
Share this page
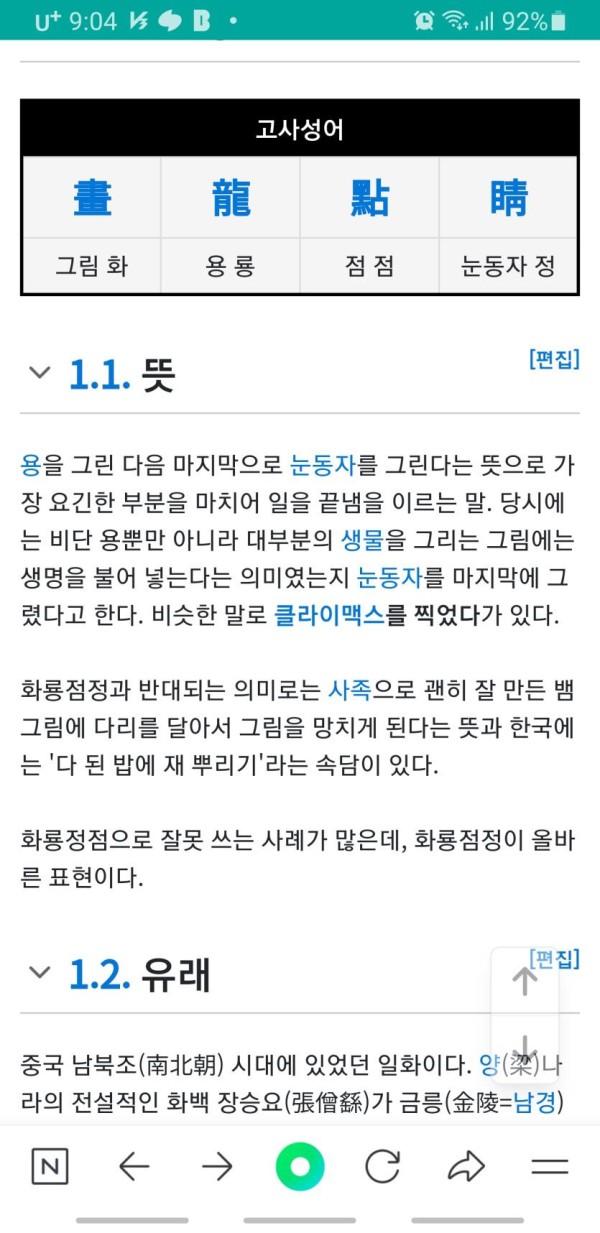[466, 1166]
